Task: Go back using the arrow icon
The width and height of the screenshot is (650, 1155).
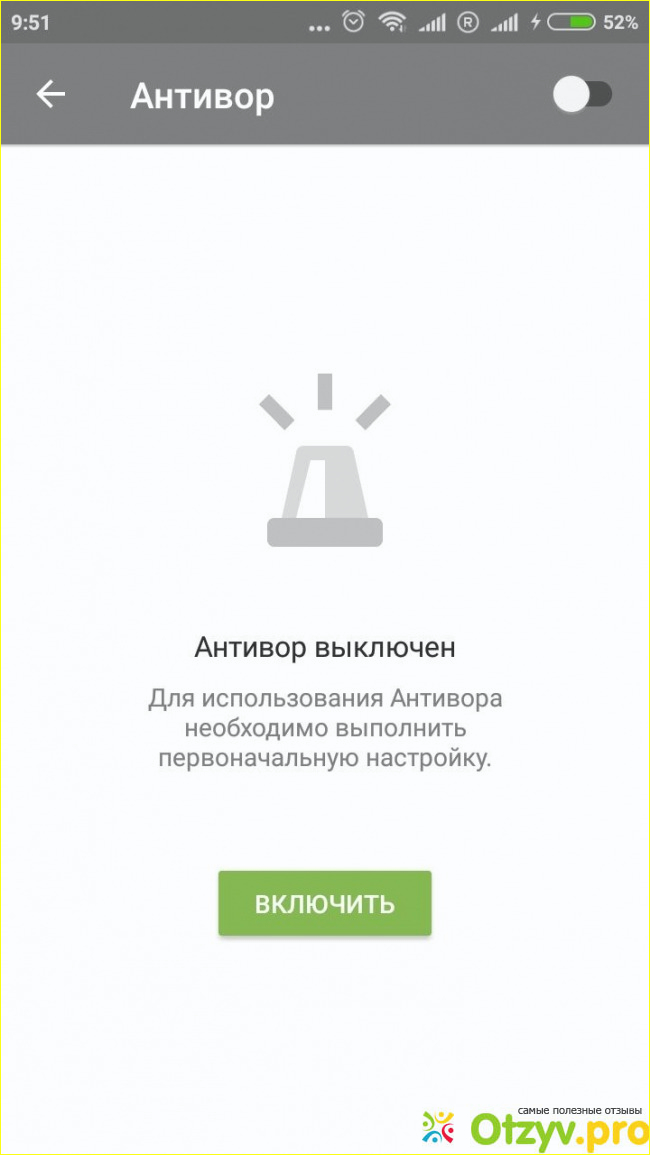Action: [x=50, y=95]
